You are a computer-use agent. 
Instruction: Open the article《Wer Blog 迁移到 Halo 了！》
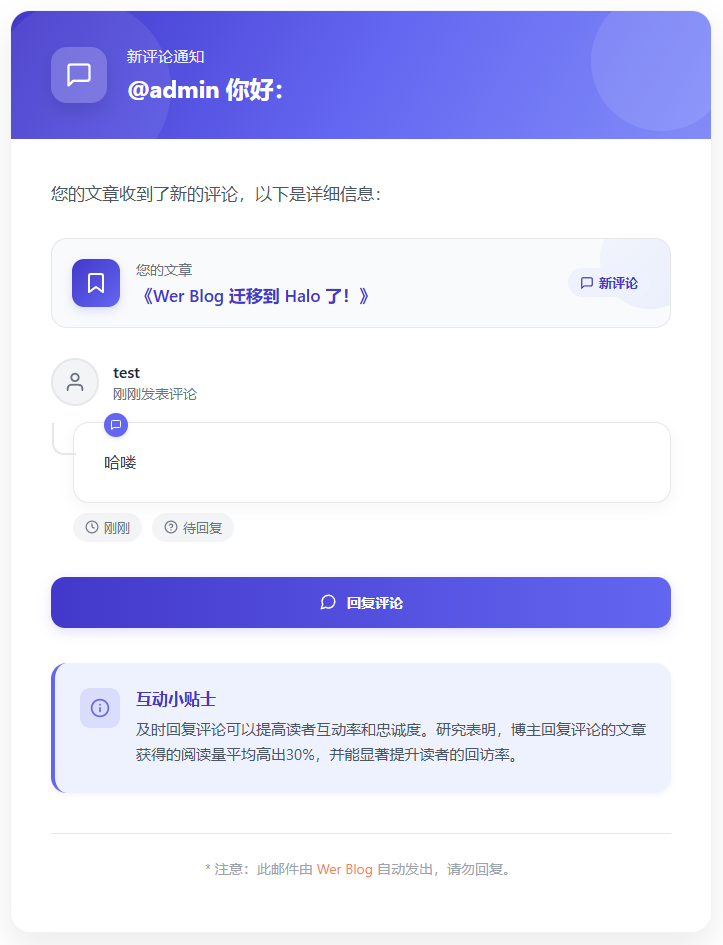tap(255, 296)
